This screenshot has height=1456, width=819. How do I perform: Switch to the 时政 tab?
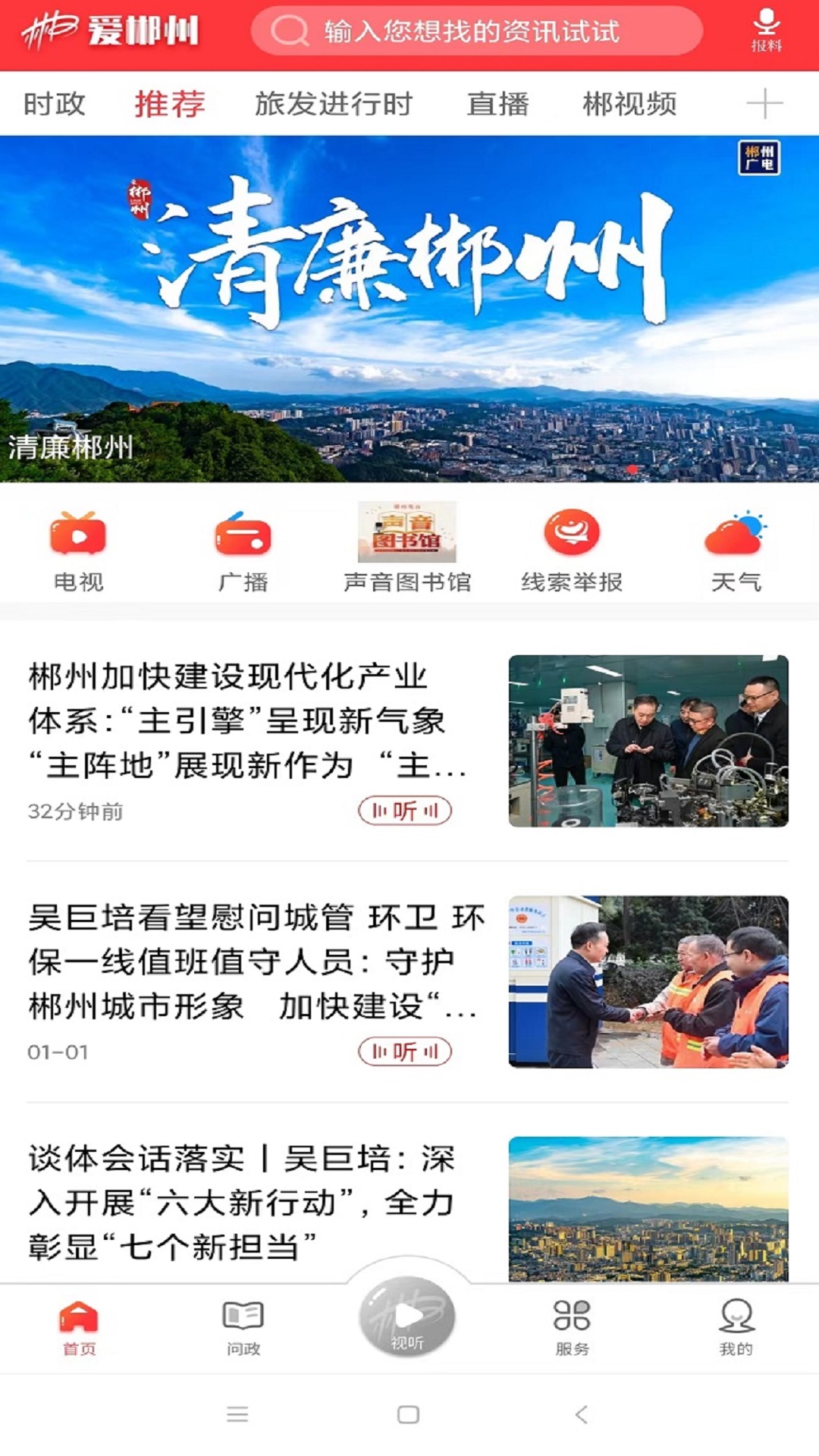tap(55, 105)
